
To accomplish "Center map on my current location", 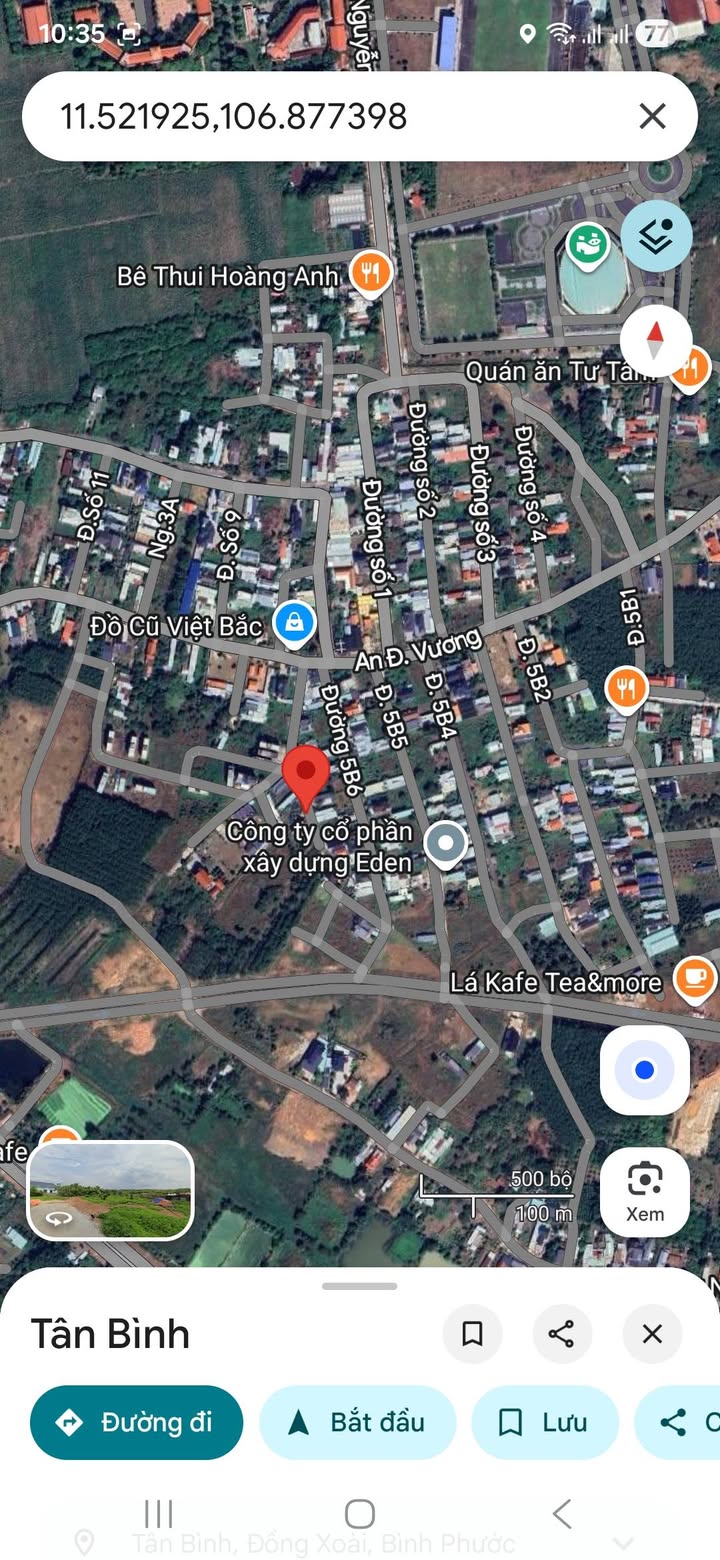I will [644, 1070].
